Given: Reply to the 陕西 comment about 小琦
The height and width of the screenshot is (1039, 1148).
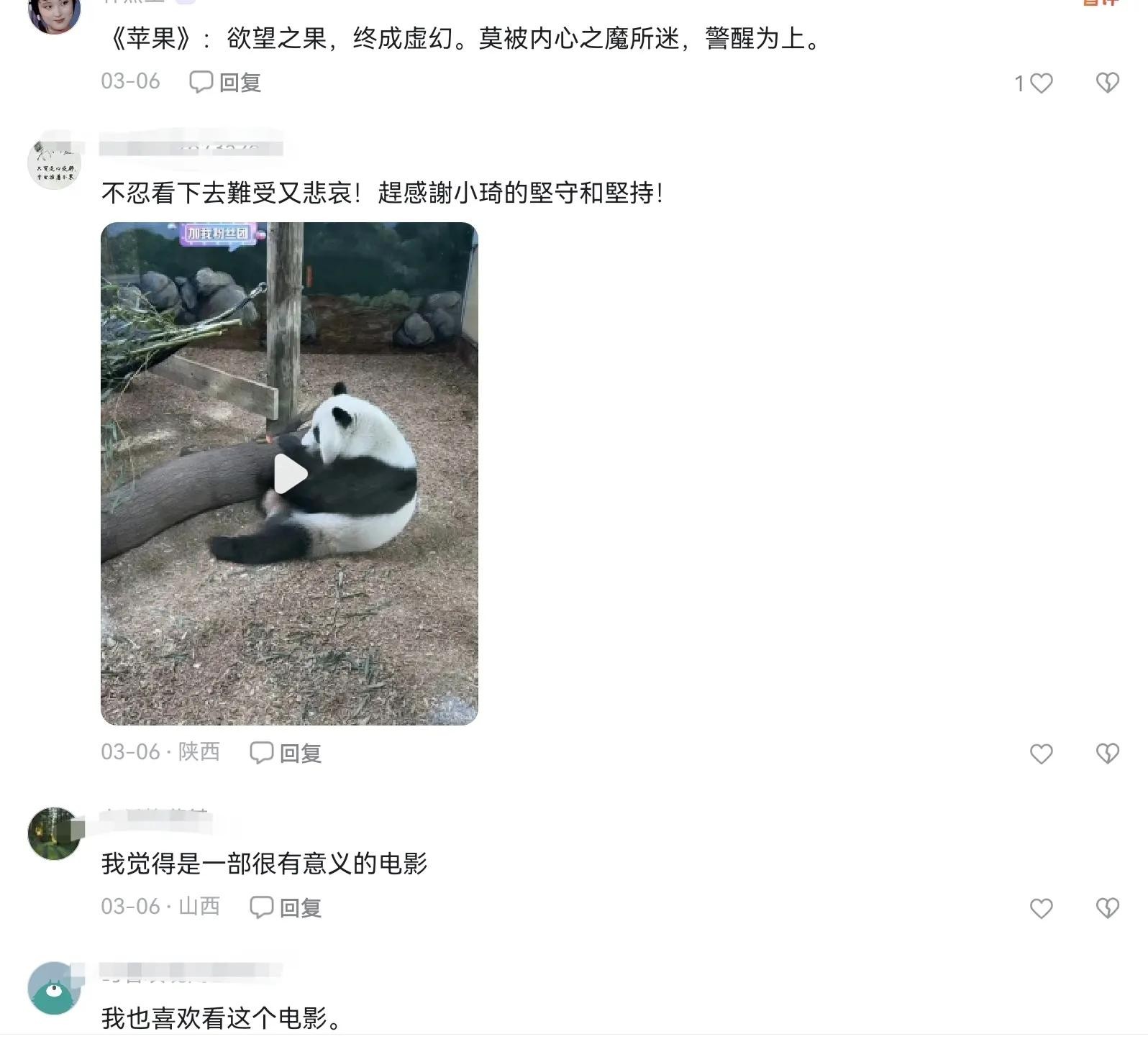Looking at the screenshot, I should click(x=285, y=753).
